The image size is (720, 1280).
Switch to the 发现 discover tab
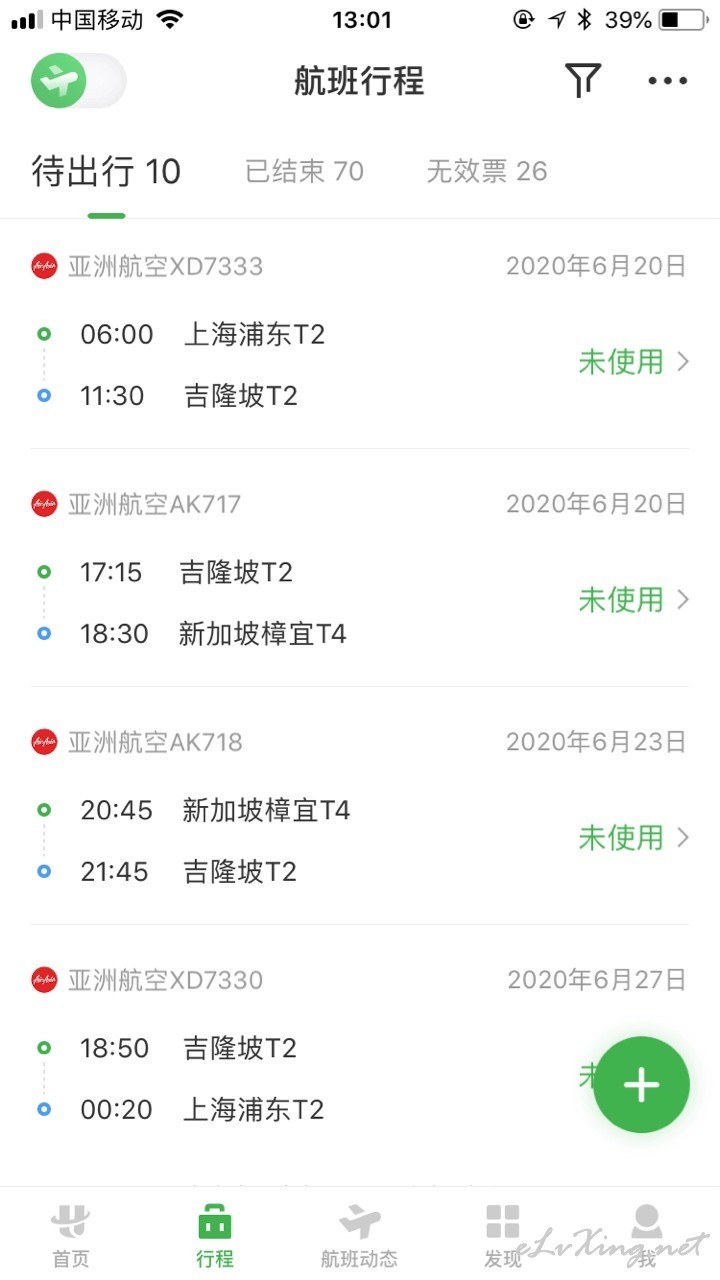[503, 1235]
